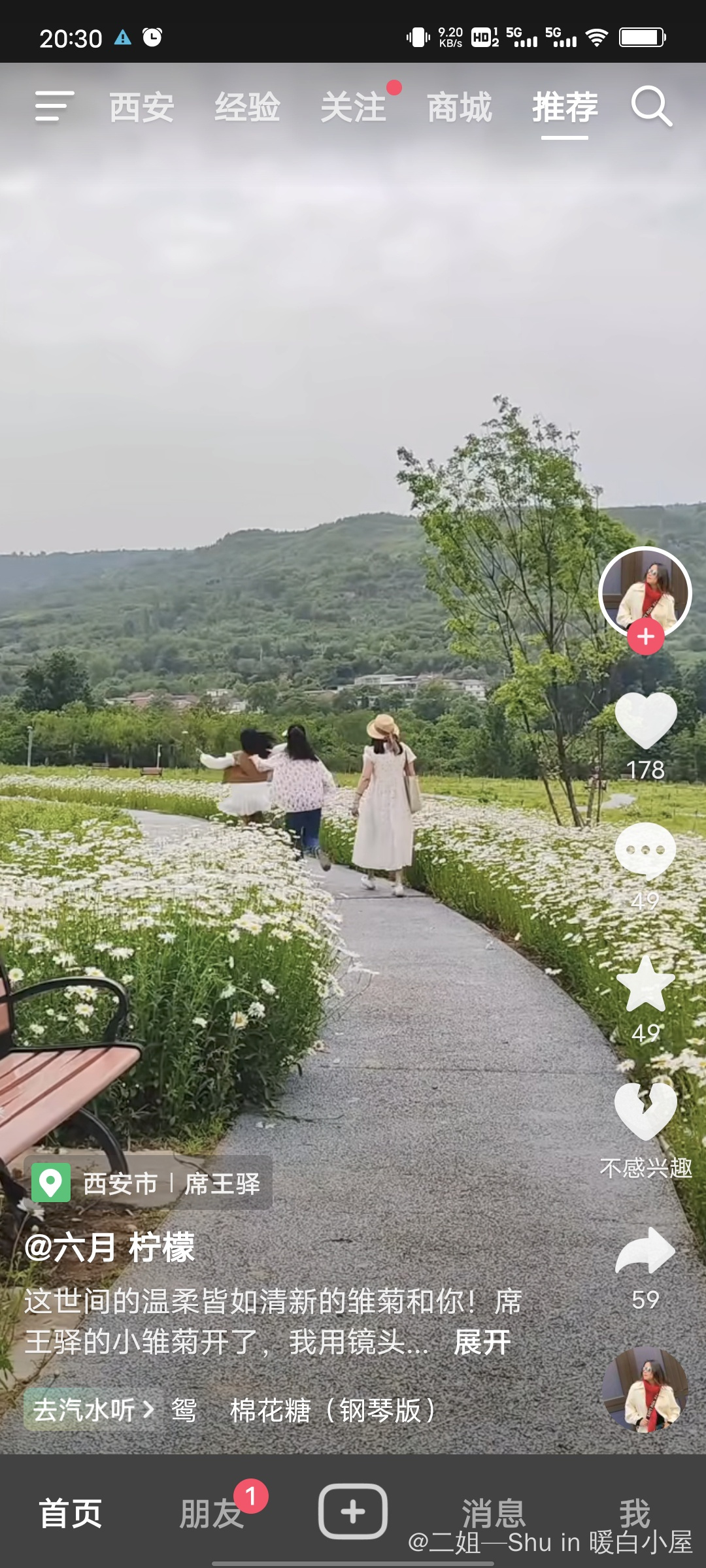Open the 西安市 席王驿 location tag

click(x=149, y=1183)
